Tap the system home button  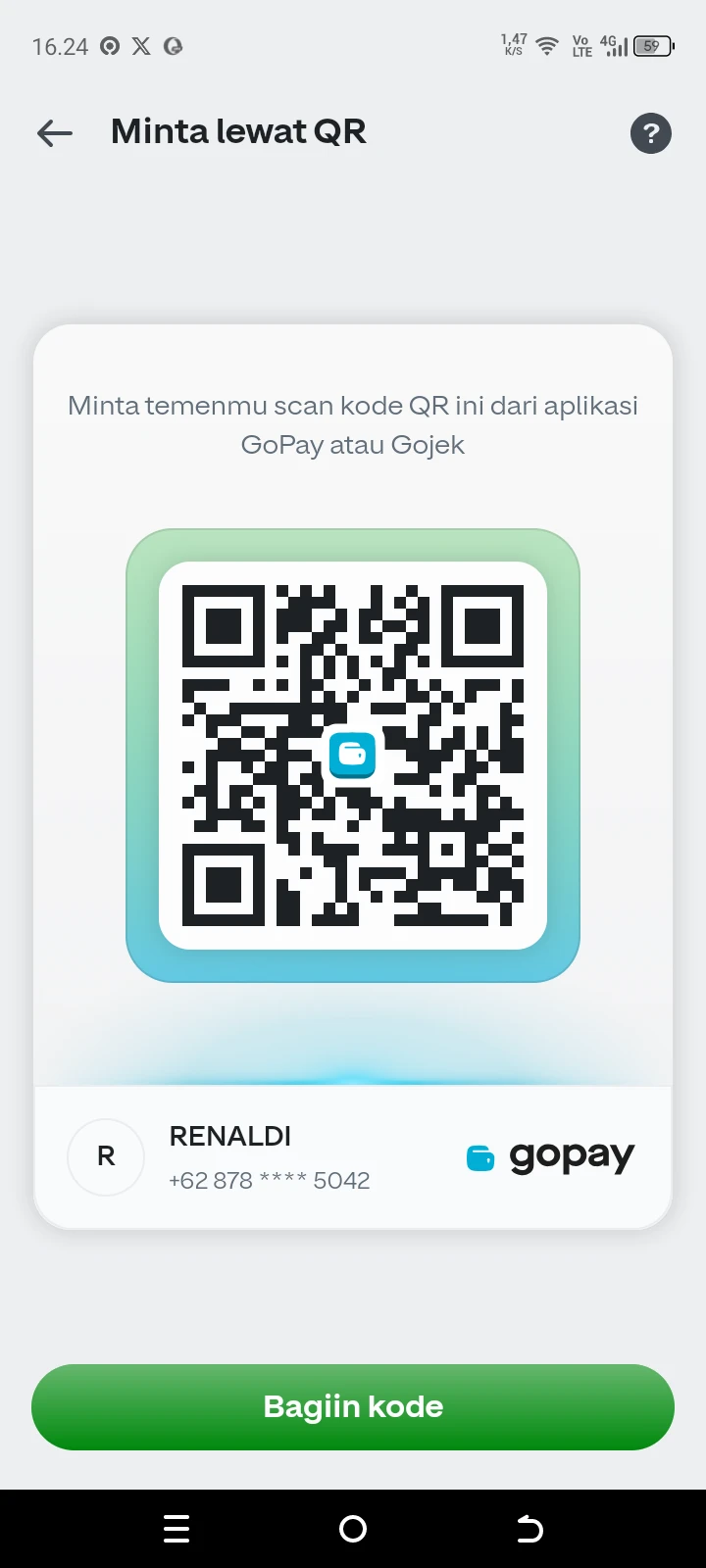click(x=353, y=1529)
